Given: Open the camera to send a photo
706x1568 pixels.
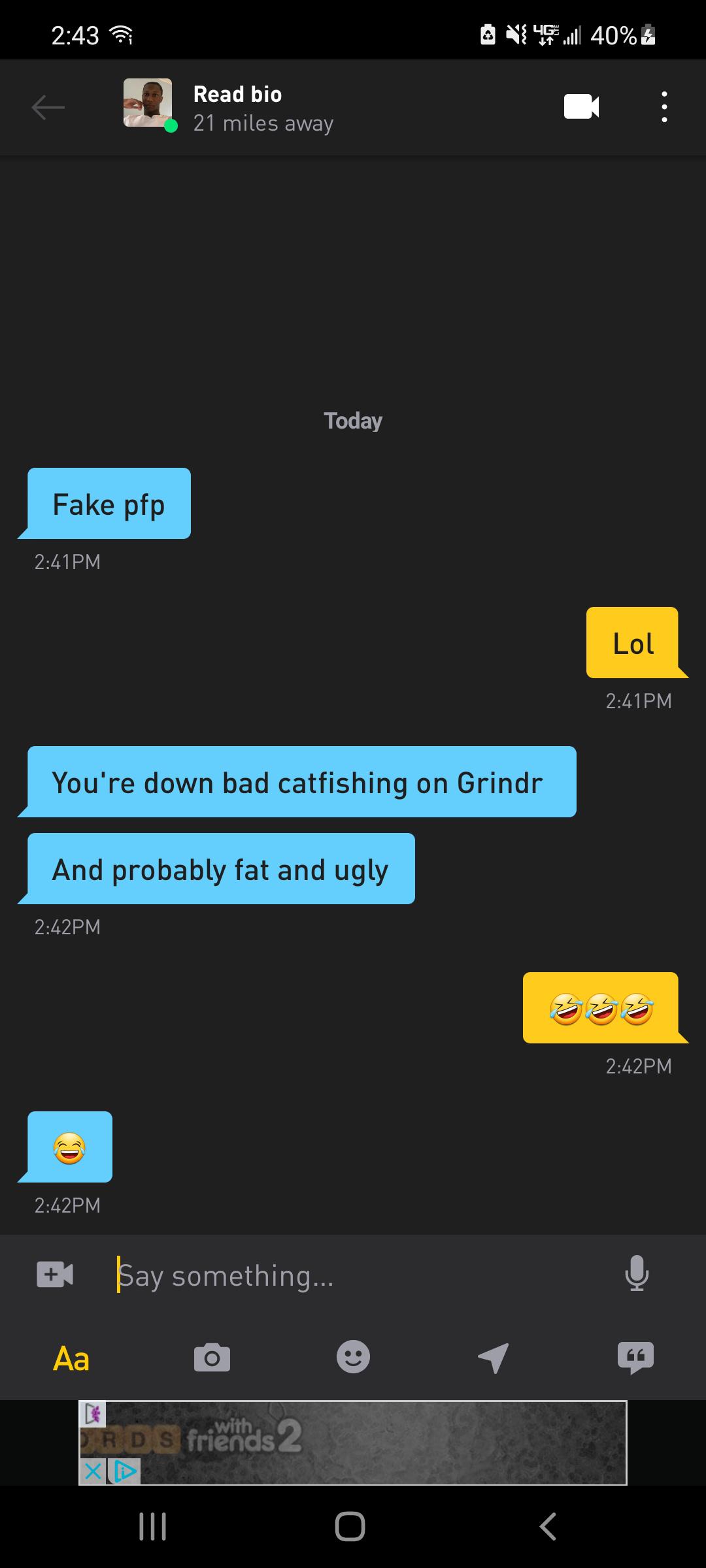Looking at the screenshot, I should click(x=212, y=1358).
